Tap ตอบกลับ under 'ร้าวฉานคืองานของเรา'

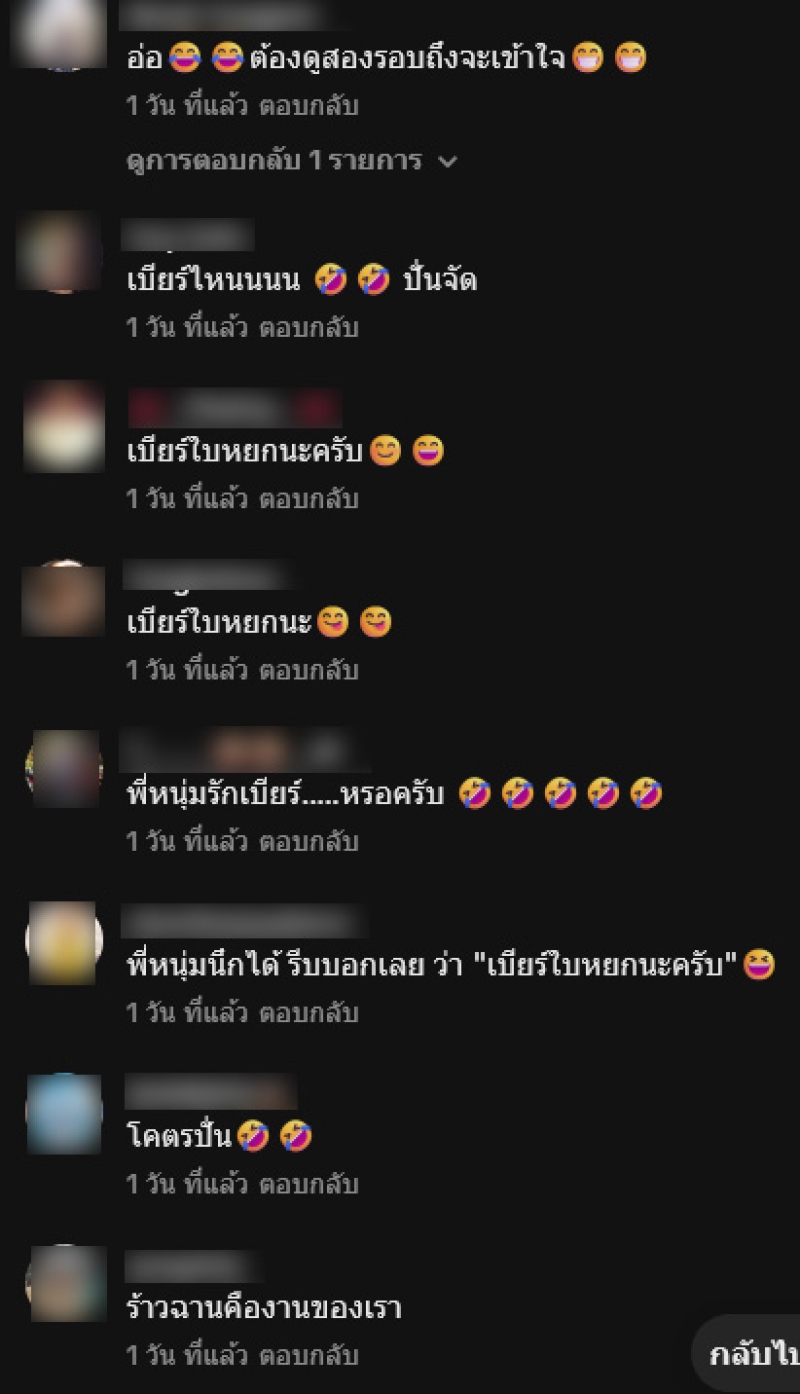tap(308, 1356)
